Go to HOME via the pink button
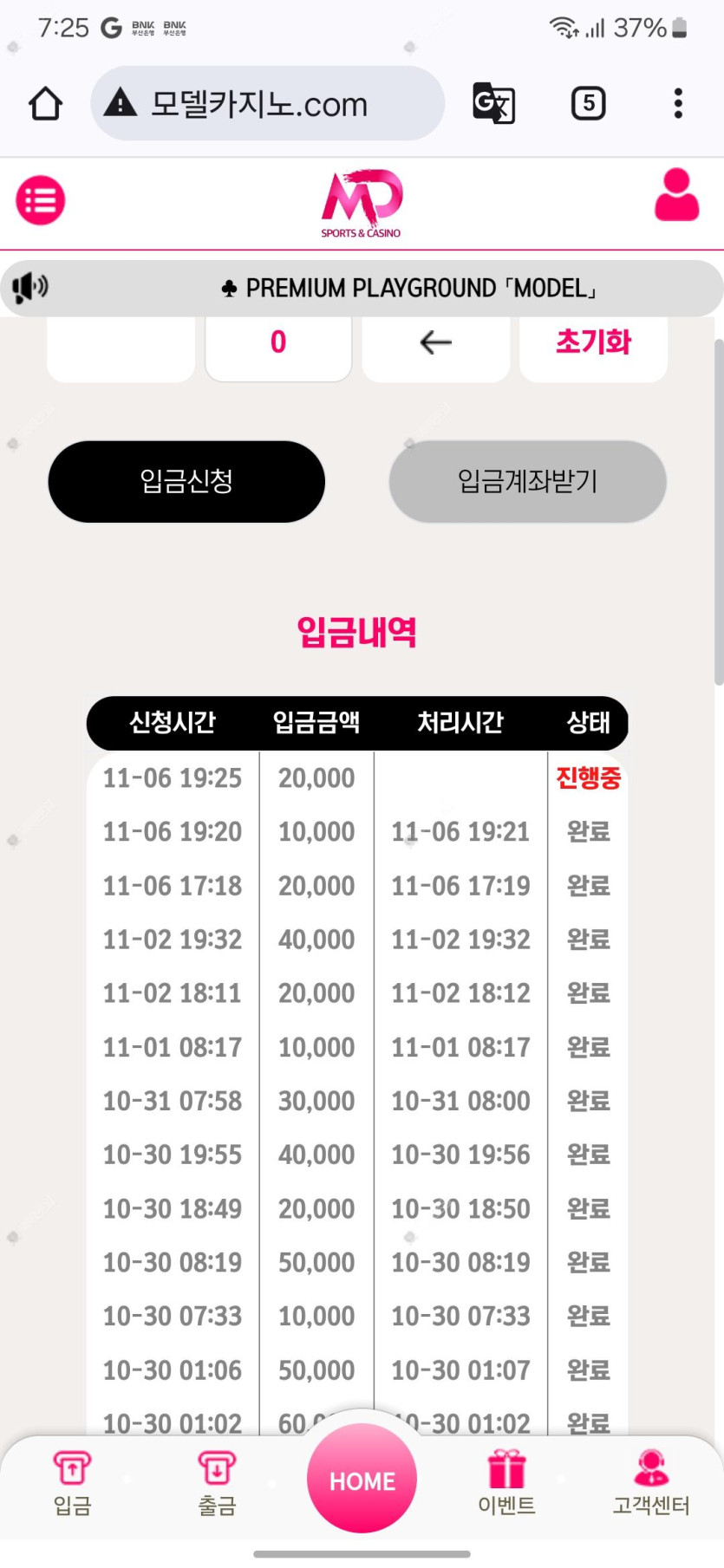The width and height of the screenshot is (724, 1568). [362, 1479]
